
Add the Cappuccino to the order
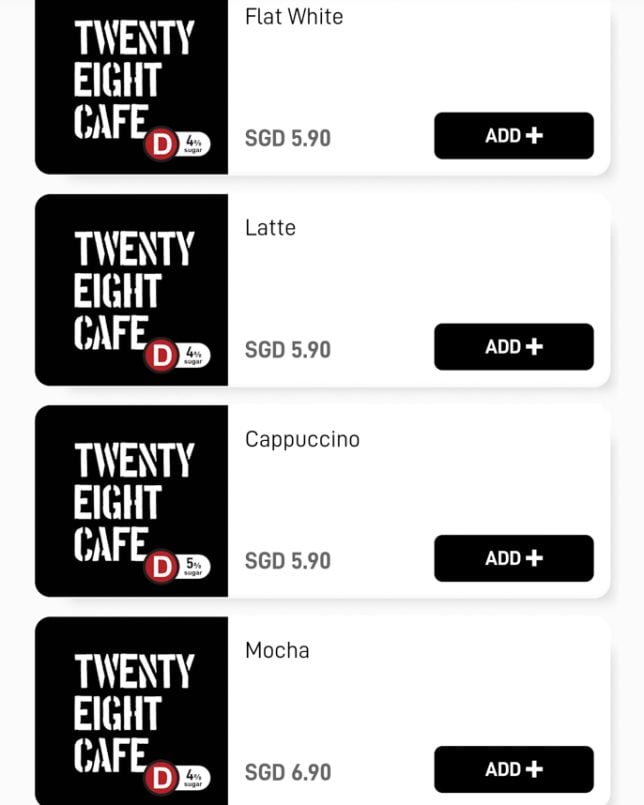513,558
